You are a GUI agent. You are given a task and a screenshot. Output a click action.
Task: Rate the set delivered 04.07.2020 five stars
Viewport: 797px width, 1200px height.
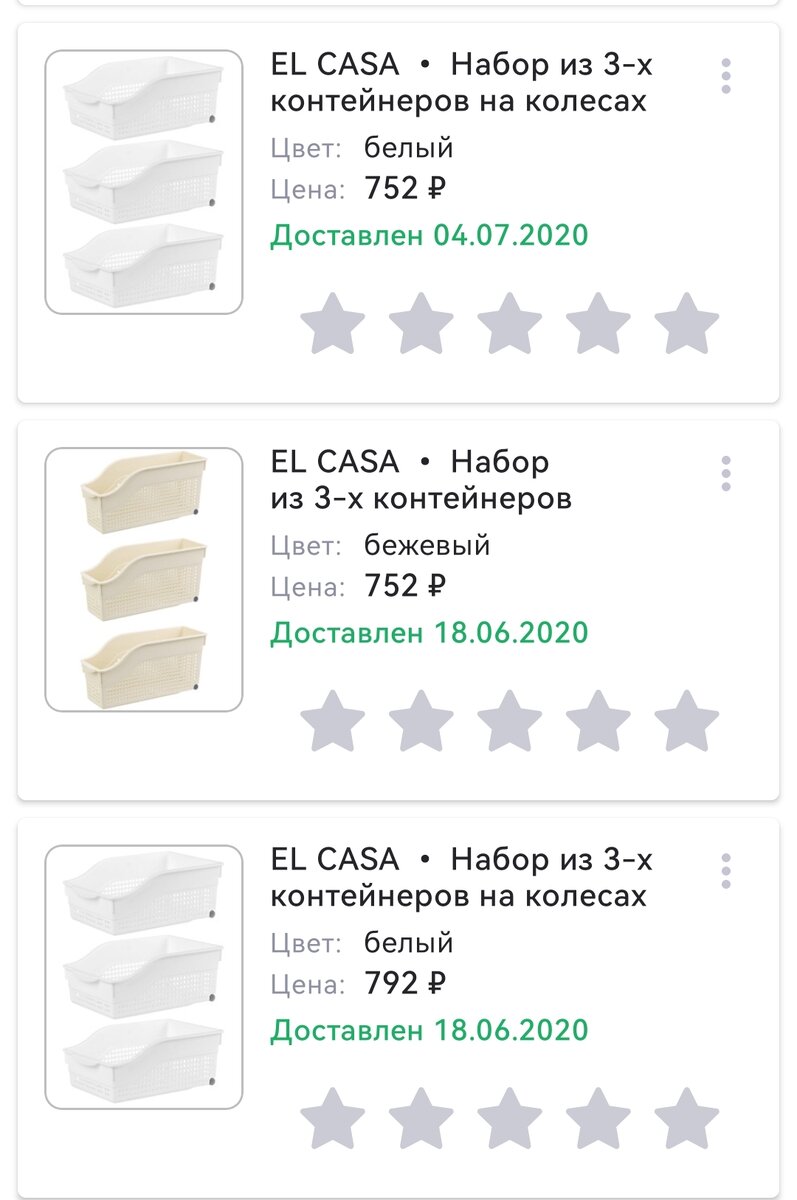coord(686,324)
